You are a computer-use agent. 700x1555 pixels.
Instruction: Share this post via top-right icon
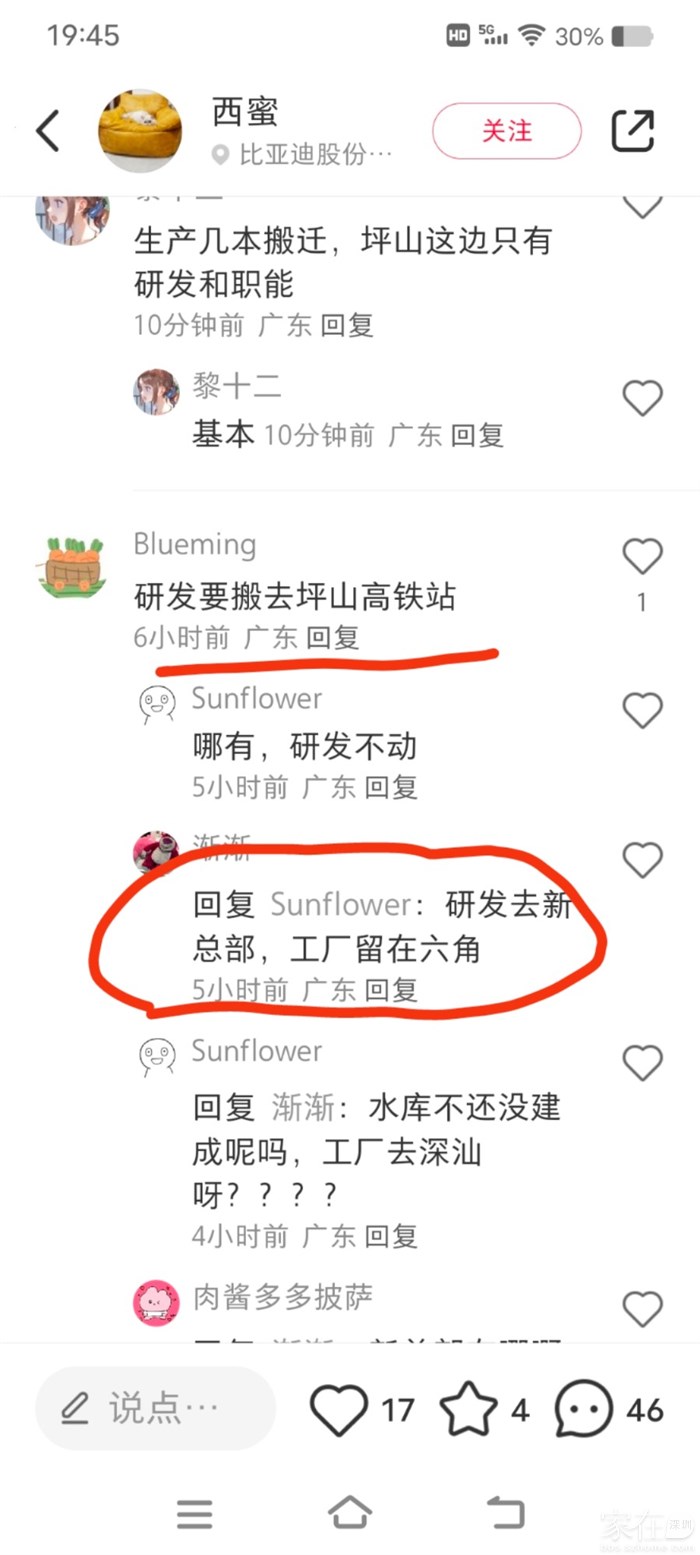coord(632,131)
